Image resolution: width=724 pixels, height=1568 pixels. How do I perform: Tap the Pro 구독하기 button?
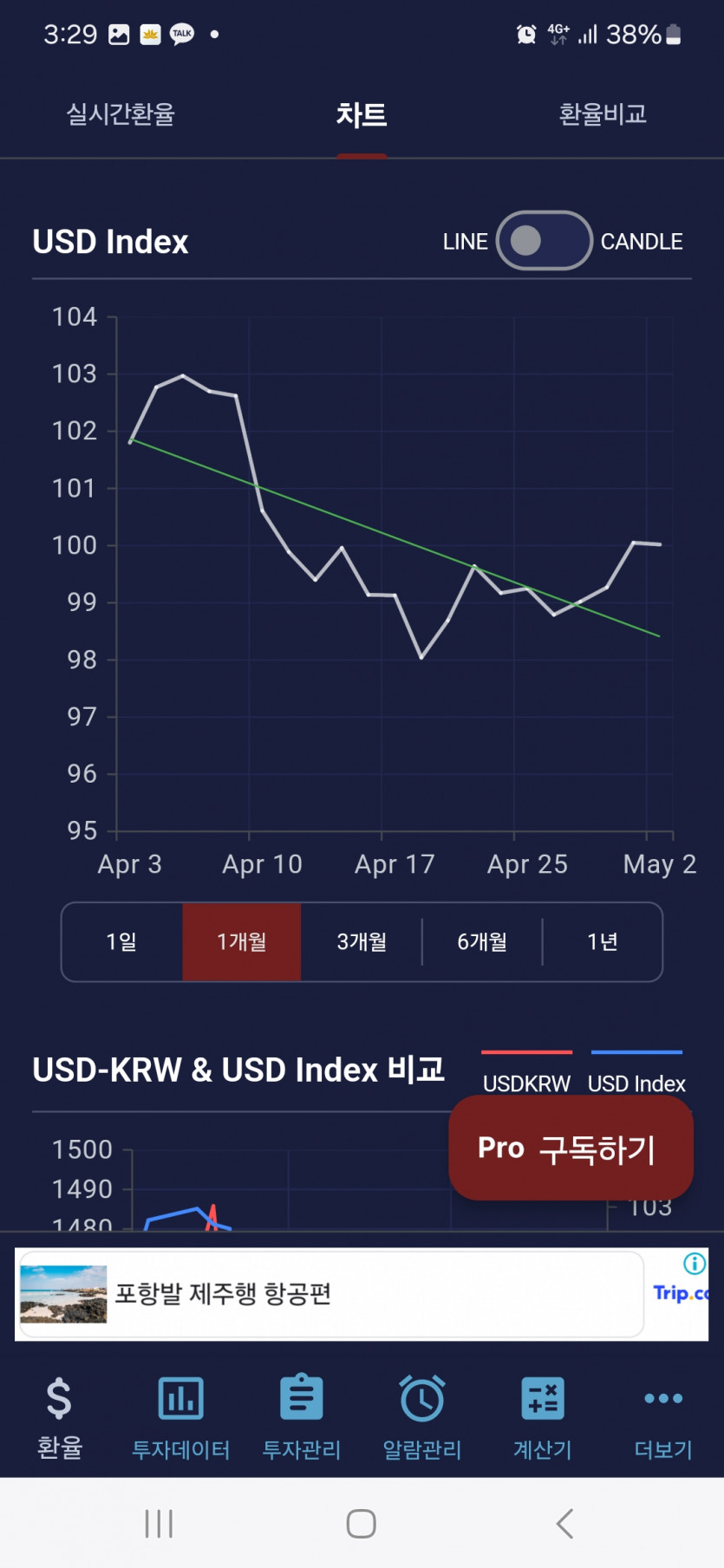coord(571,1148)
